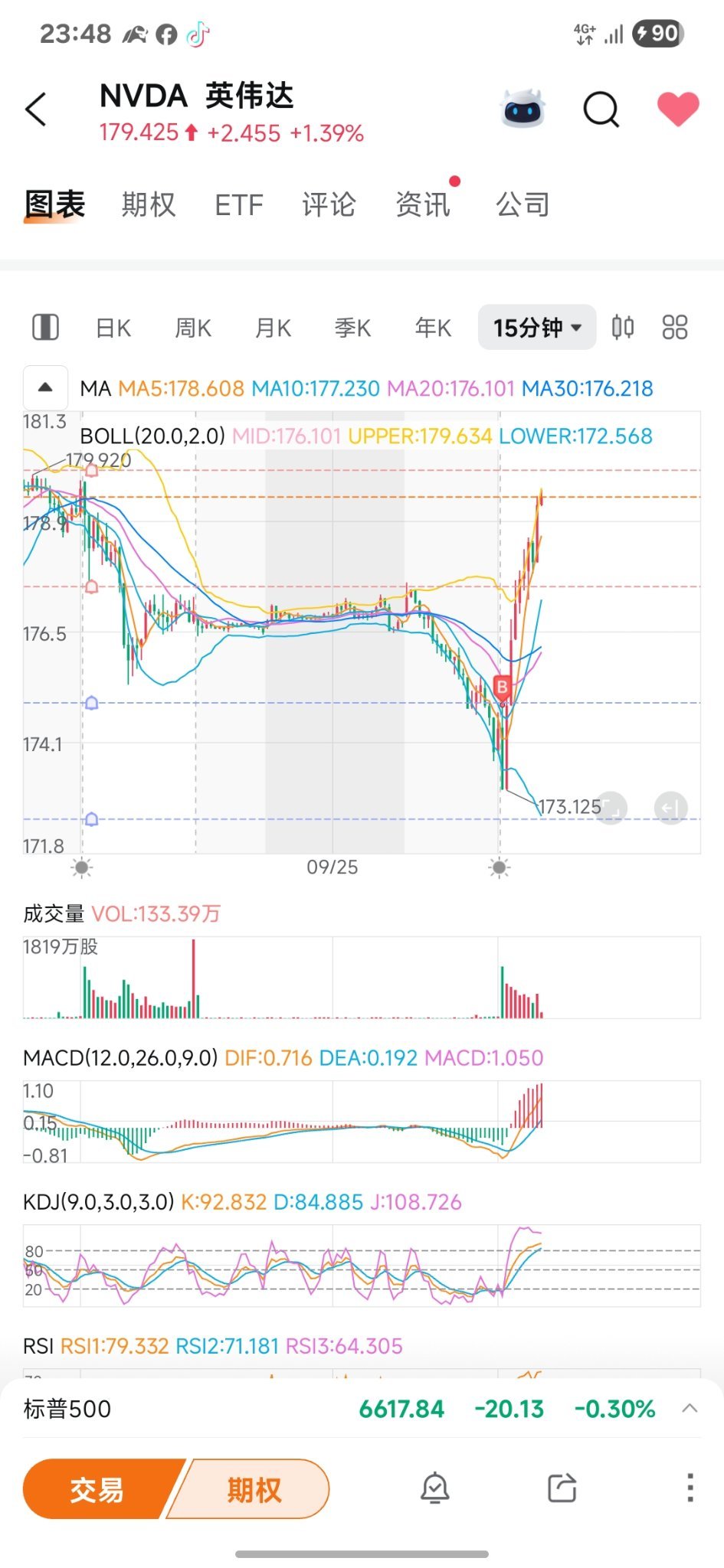Viewport: 724px width, 1568px height.
Task: Enter fullscreen chart with the expand icon
Action: (x=611, y=807)
